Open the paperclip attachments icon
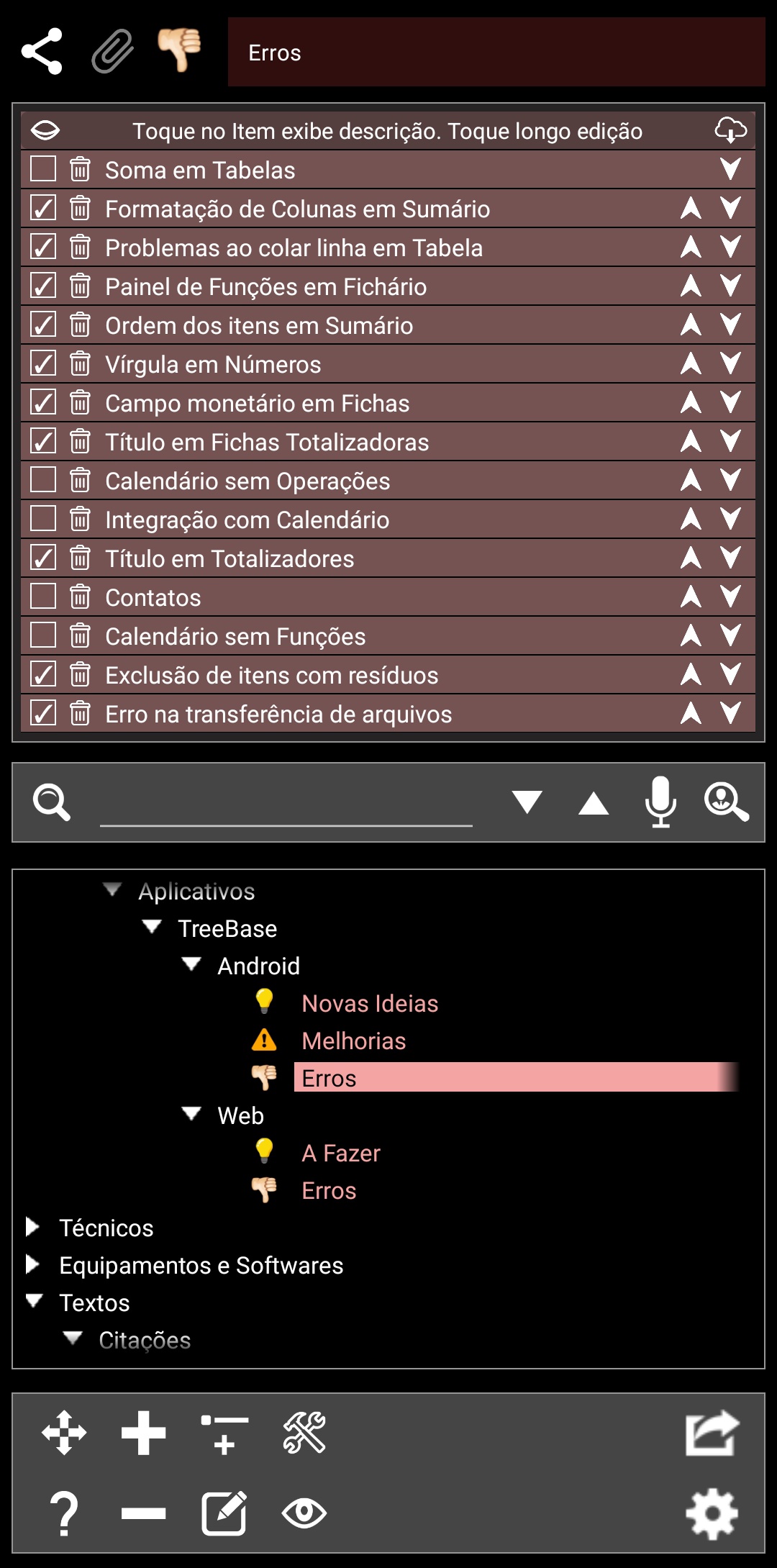The width and height of the screenshot is (777, 1568). pyautogui.click(x=112, y=52)
